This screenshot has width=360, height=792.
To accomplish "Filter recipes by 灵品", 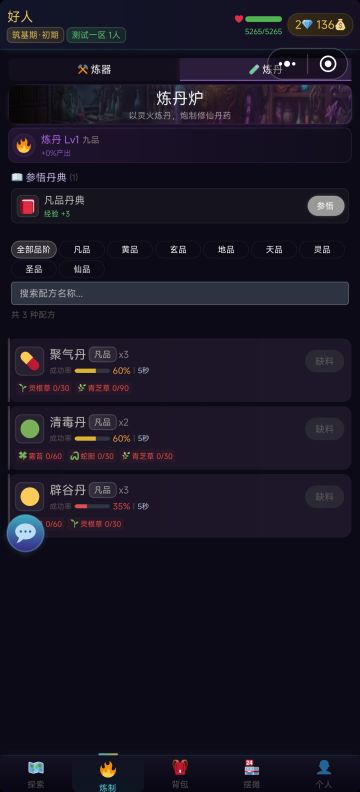I will [x=322, y=250].
